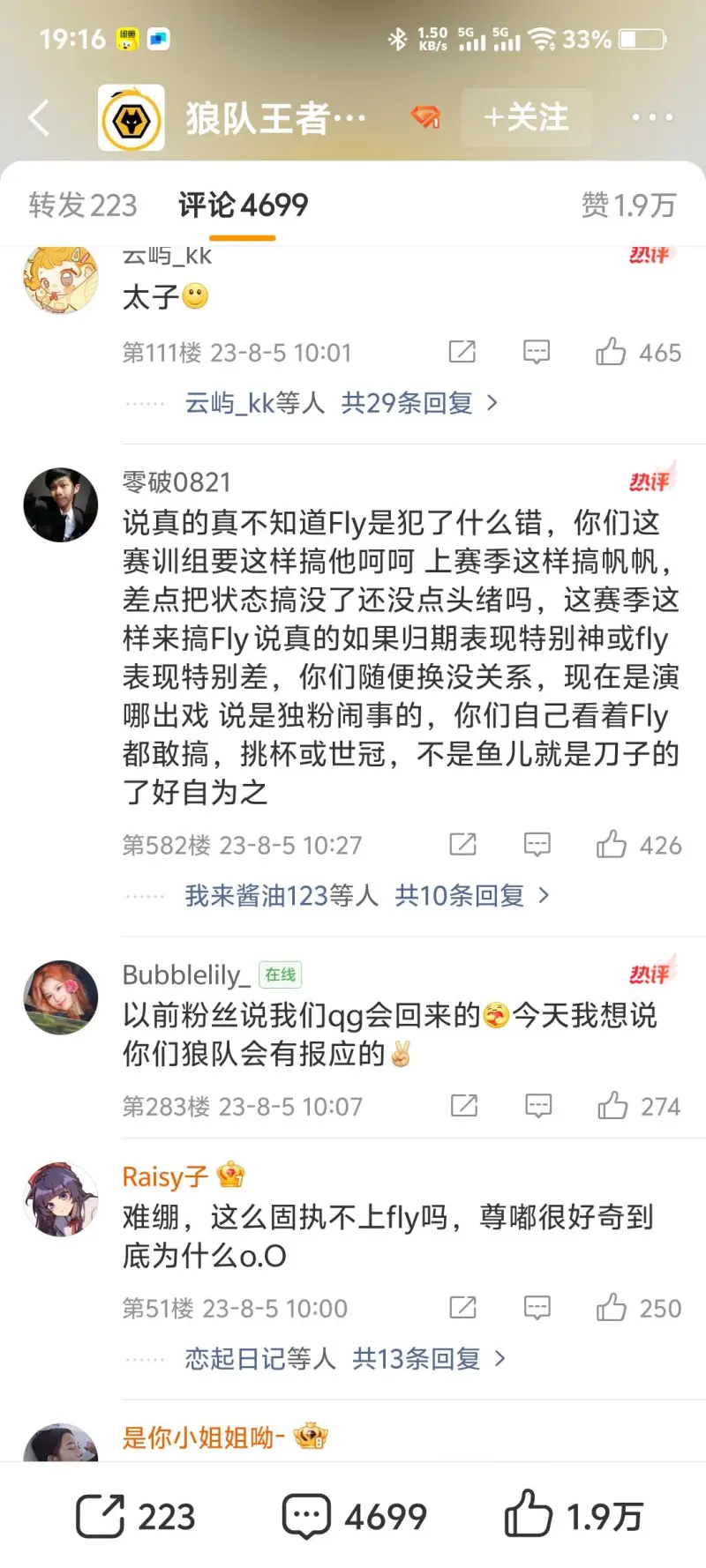
Task: Repost 零破0821's comment
Action: (x=462, y=845)
